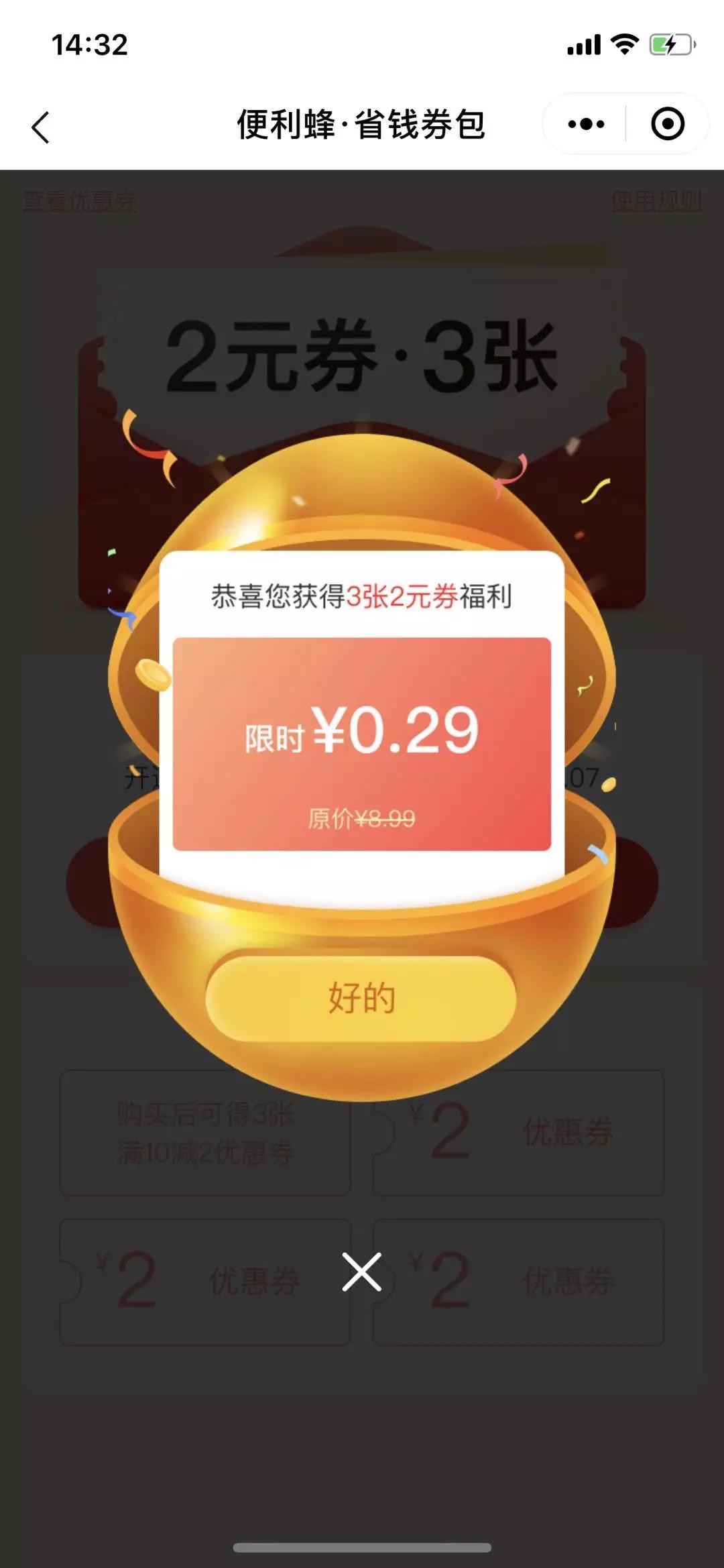The height and width of the screenshot is (1568, 724).
Task: Open the mini program more options menu
Action: (x=586, y=124)
